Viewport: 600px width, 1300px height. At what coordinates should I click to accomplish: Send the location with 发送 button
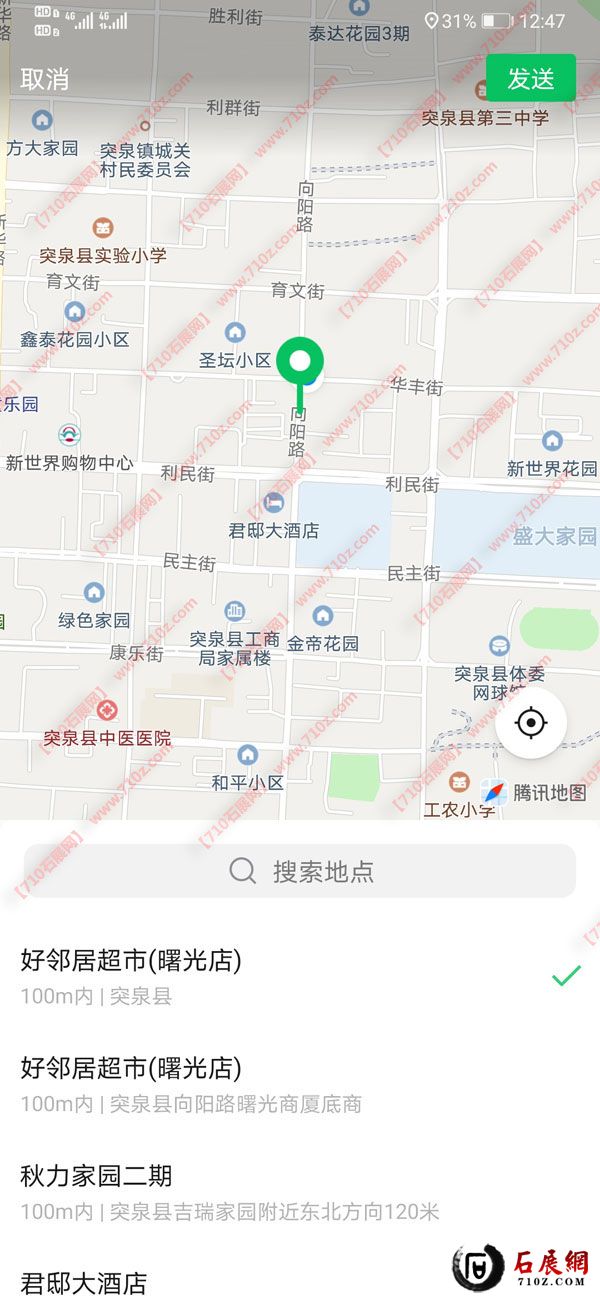(531, 79)
